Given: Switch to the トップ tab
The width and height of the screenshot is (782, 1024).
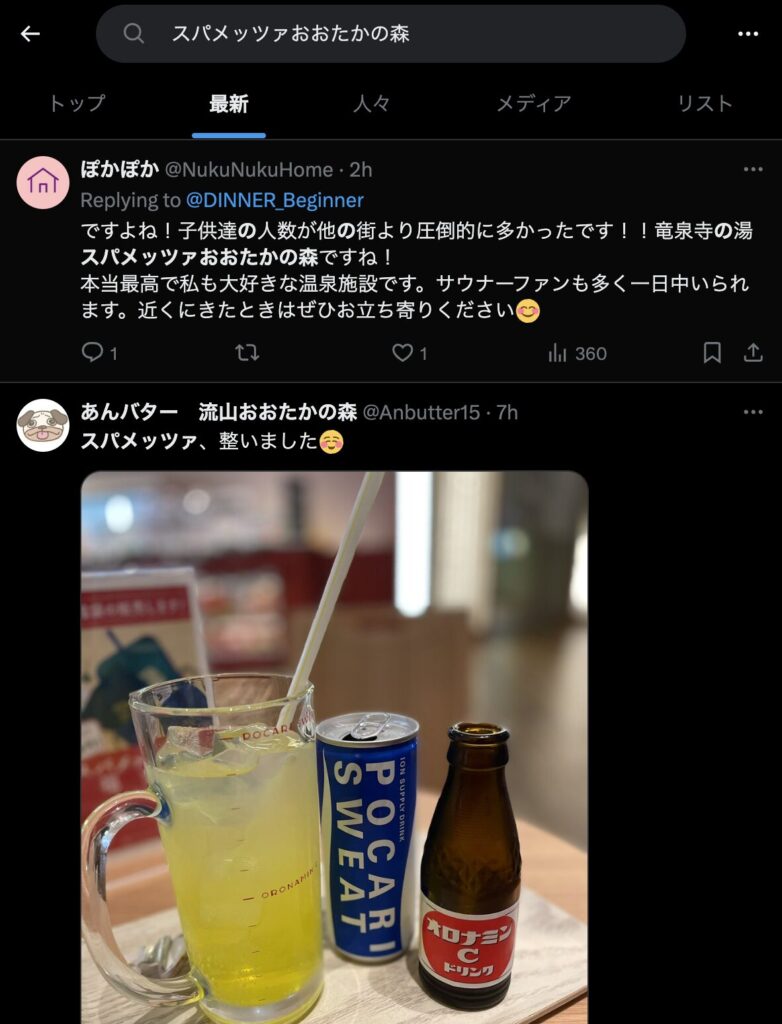Looking at the screenshot, I should (77, 104).
